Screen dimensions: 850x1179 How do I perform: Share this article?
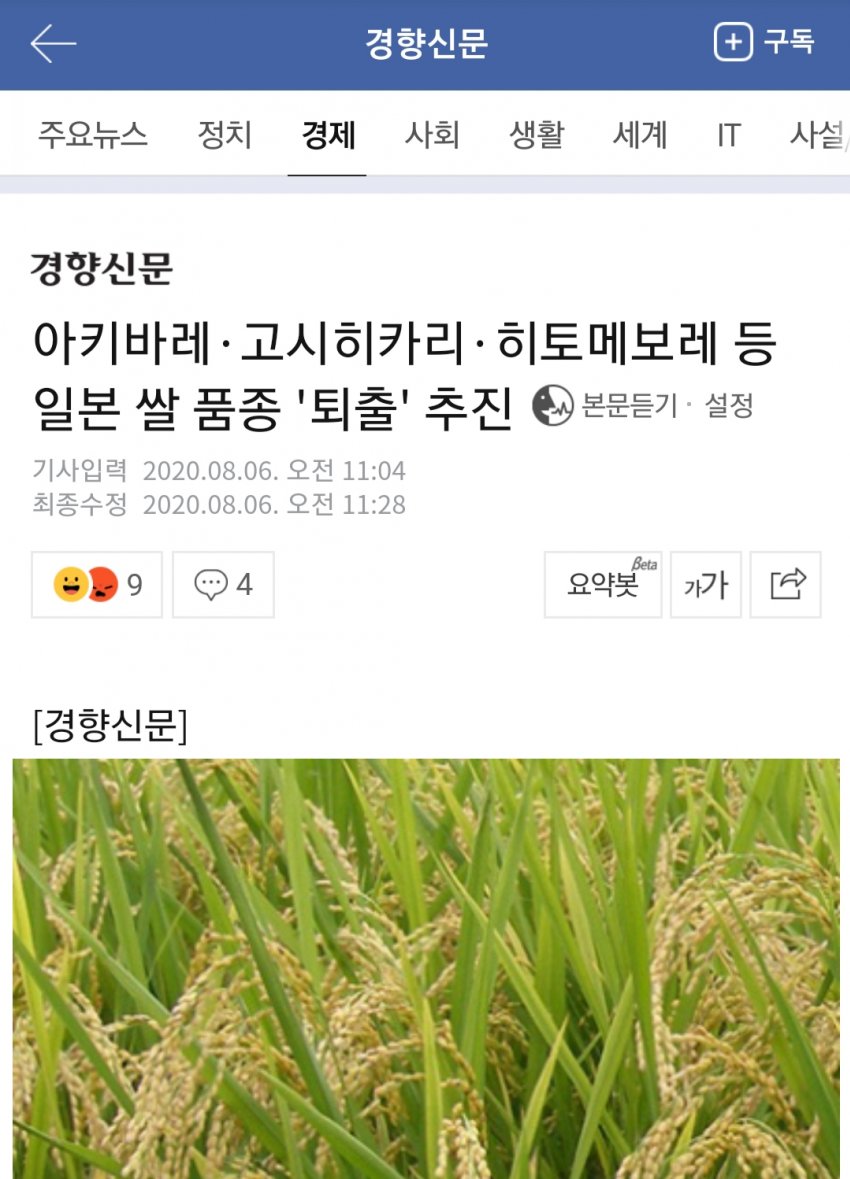click(786, 584)
